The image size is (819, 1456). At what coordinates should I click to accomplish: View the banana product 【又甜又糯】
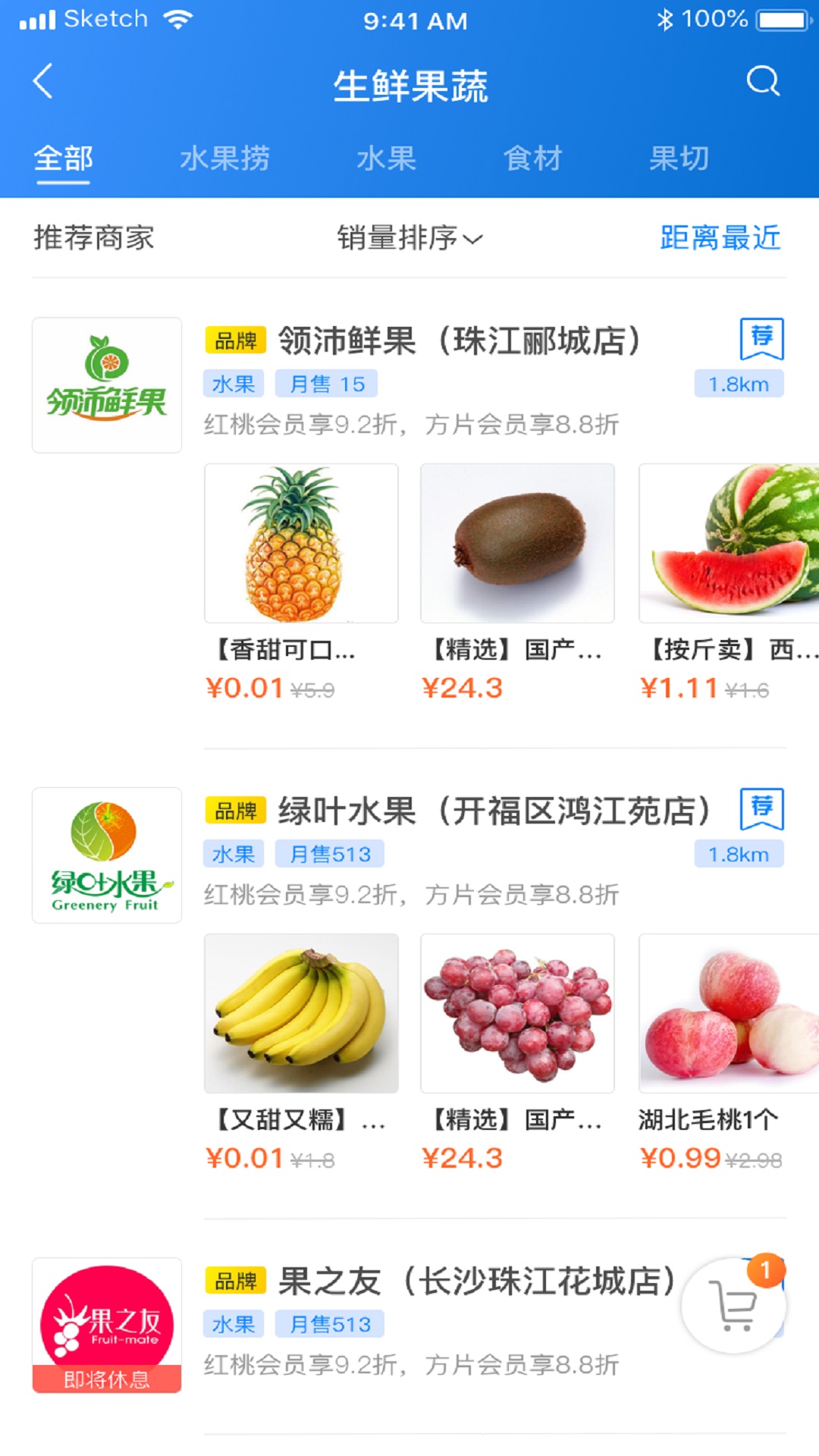[301, 1014]
